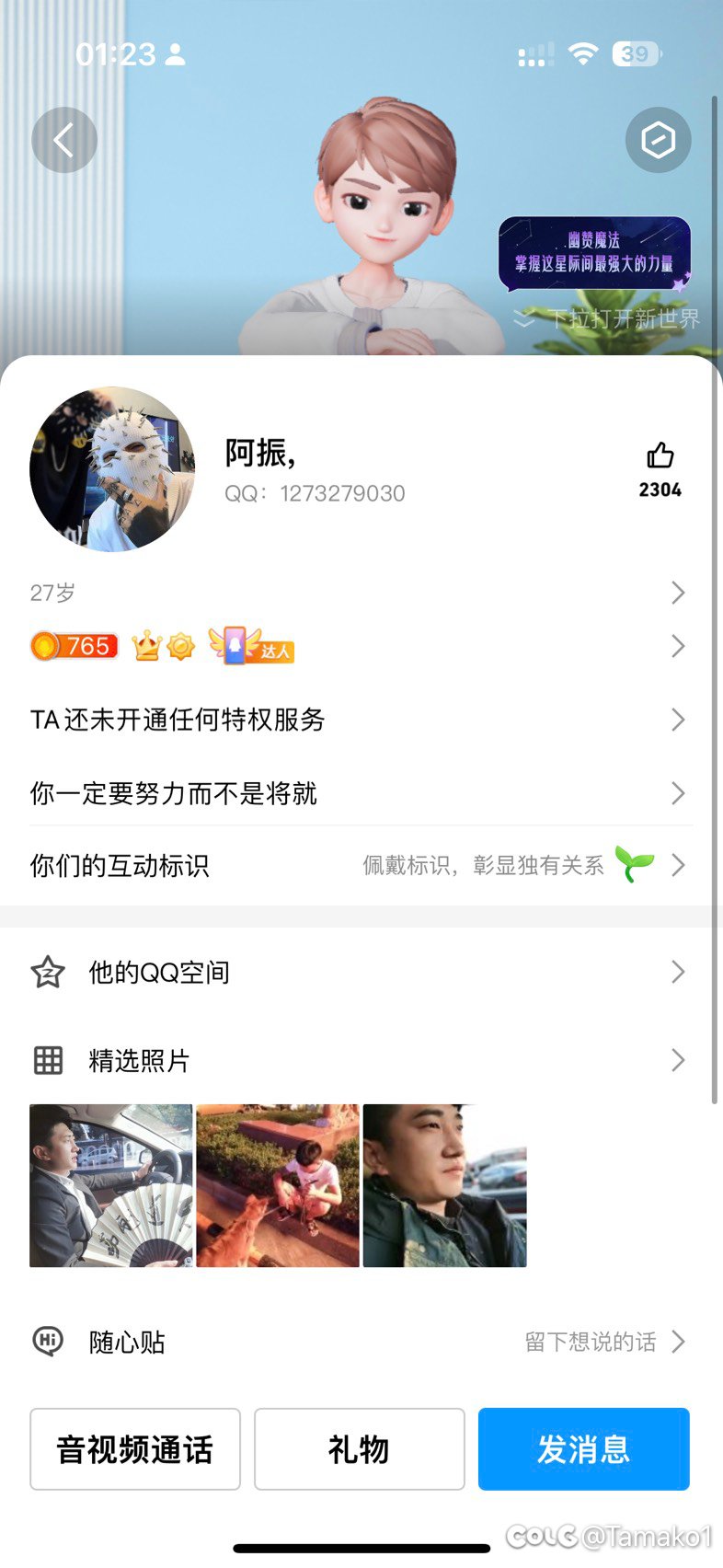The height and width of the screenshot is (1568, 723).
Task: Tap the 精选照片 grid icon
Action: click(x=48, y=1060)
